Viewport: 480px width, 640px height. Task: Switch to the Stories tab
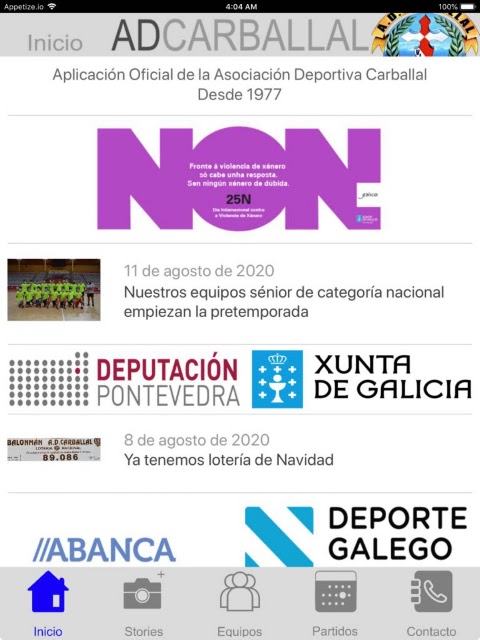(143, 603)
